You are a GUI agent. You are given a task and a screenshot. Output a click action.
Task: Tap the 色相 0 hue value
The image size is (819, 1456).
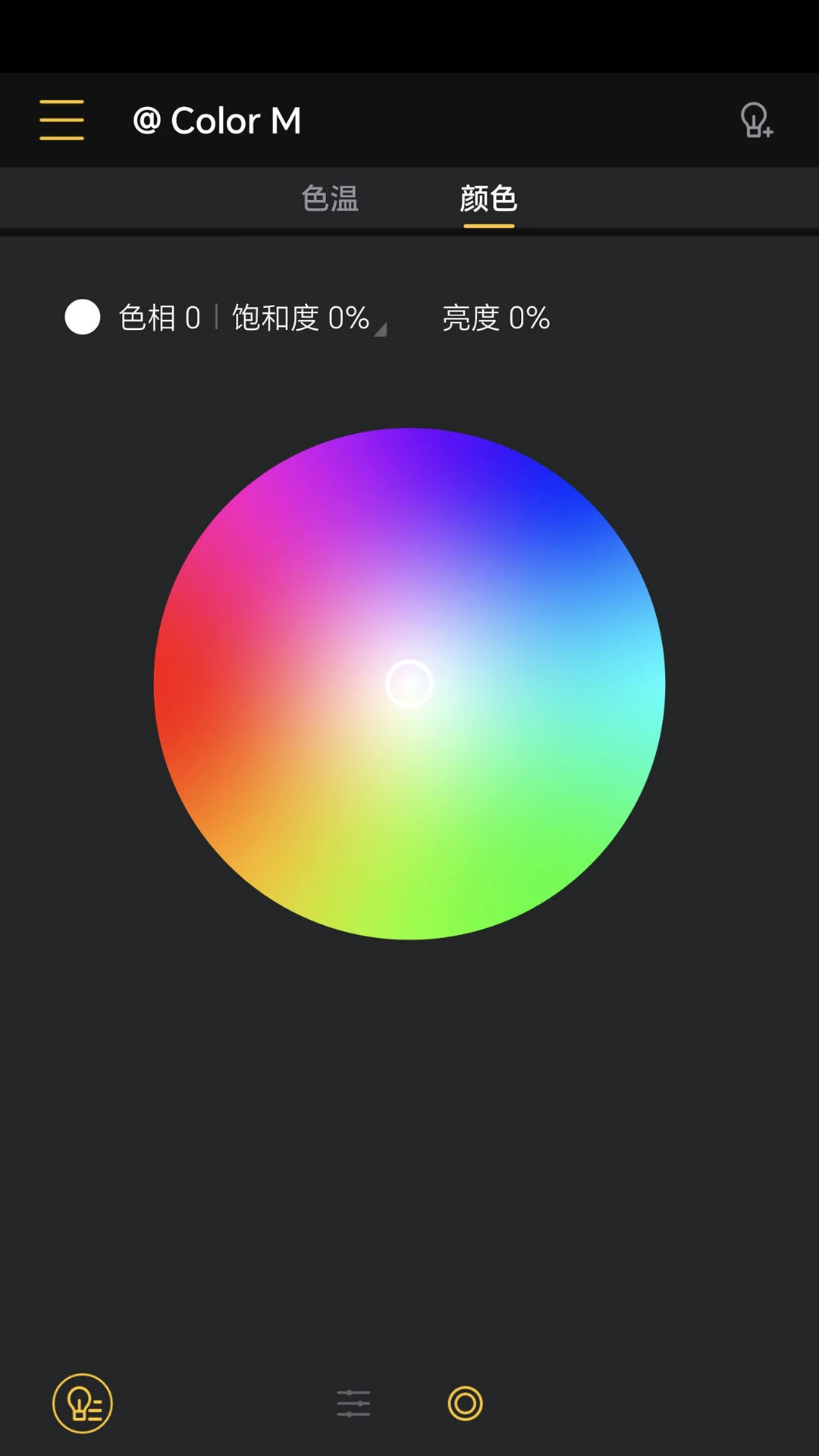pyautogui.click(x=159, y=318)
